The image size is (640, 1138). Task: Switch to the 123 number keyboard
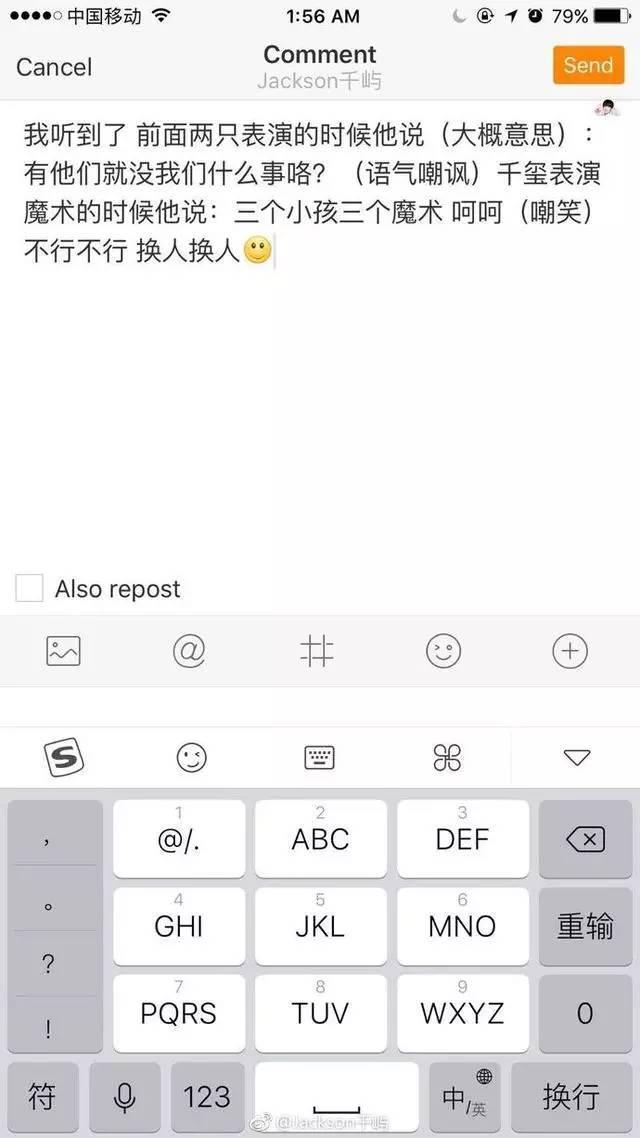pyautogui.click(x=207, y=1096)
